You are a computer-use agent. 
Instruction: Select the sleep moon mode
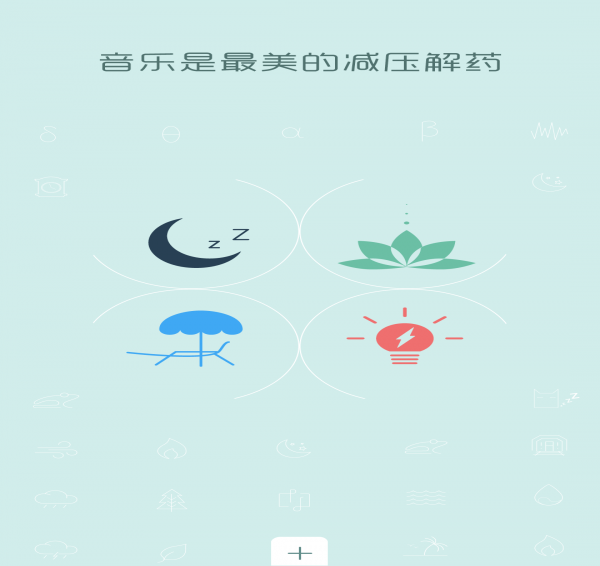[x=197, y=243]
